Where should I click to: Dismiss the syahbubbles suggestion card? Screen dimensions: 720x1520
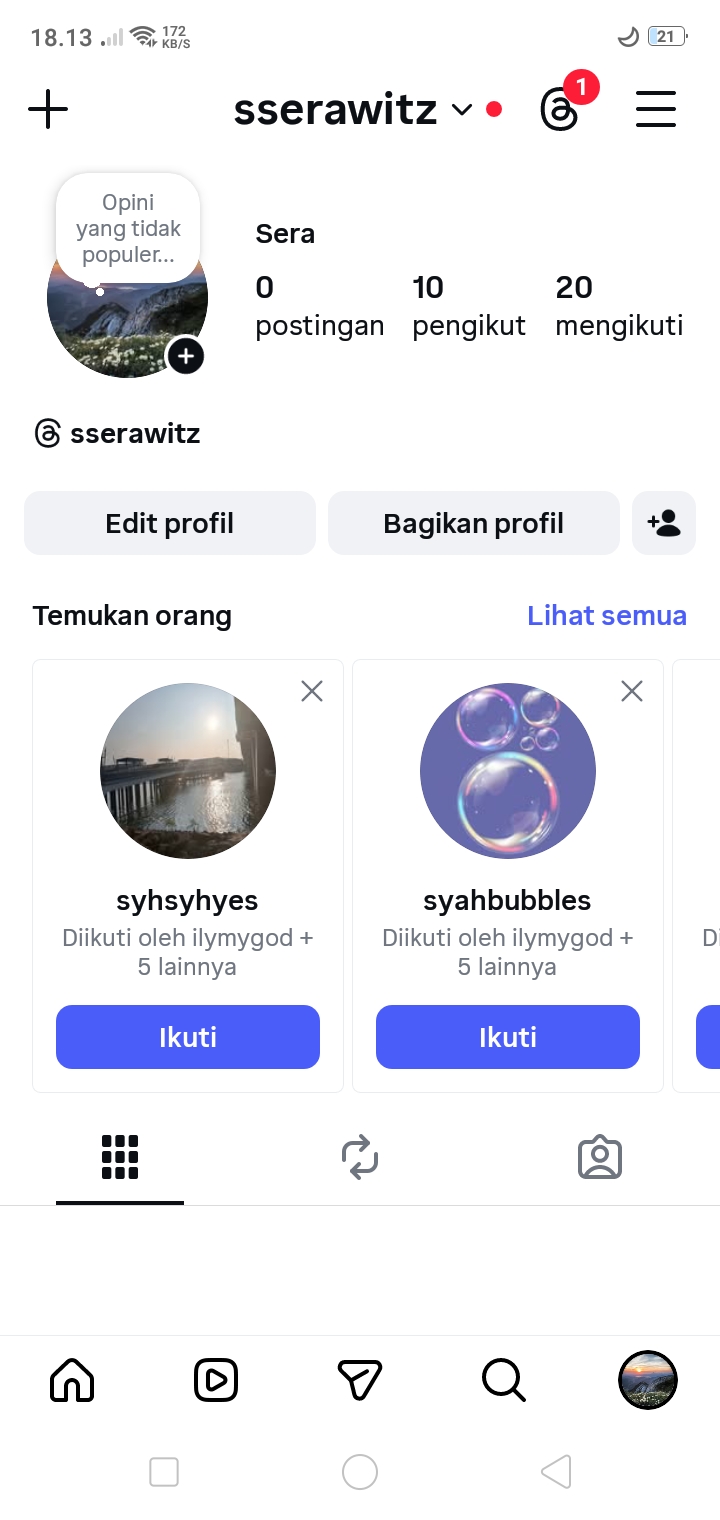(x=632, y=691)
